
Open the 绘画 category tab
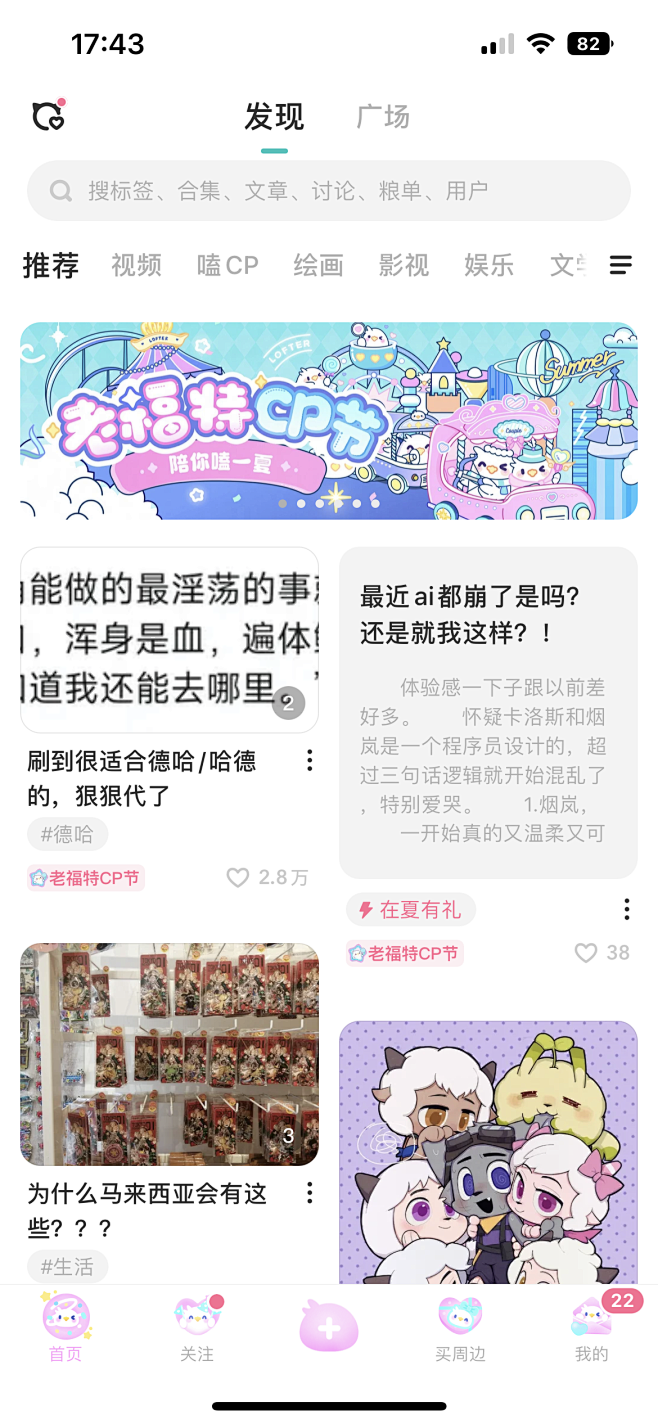(x=318, y=265)
